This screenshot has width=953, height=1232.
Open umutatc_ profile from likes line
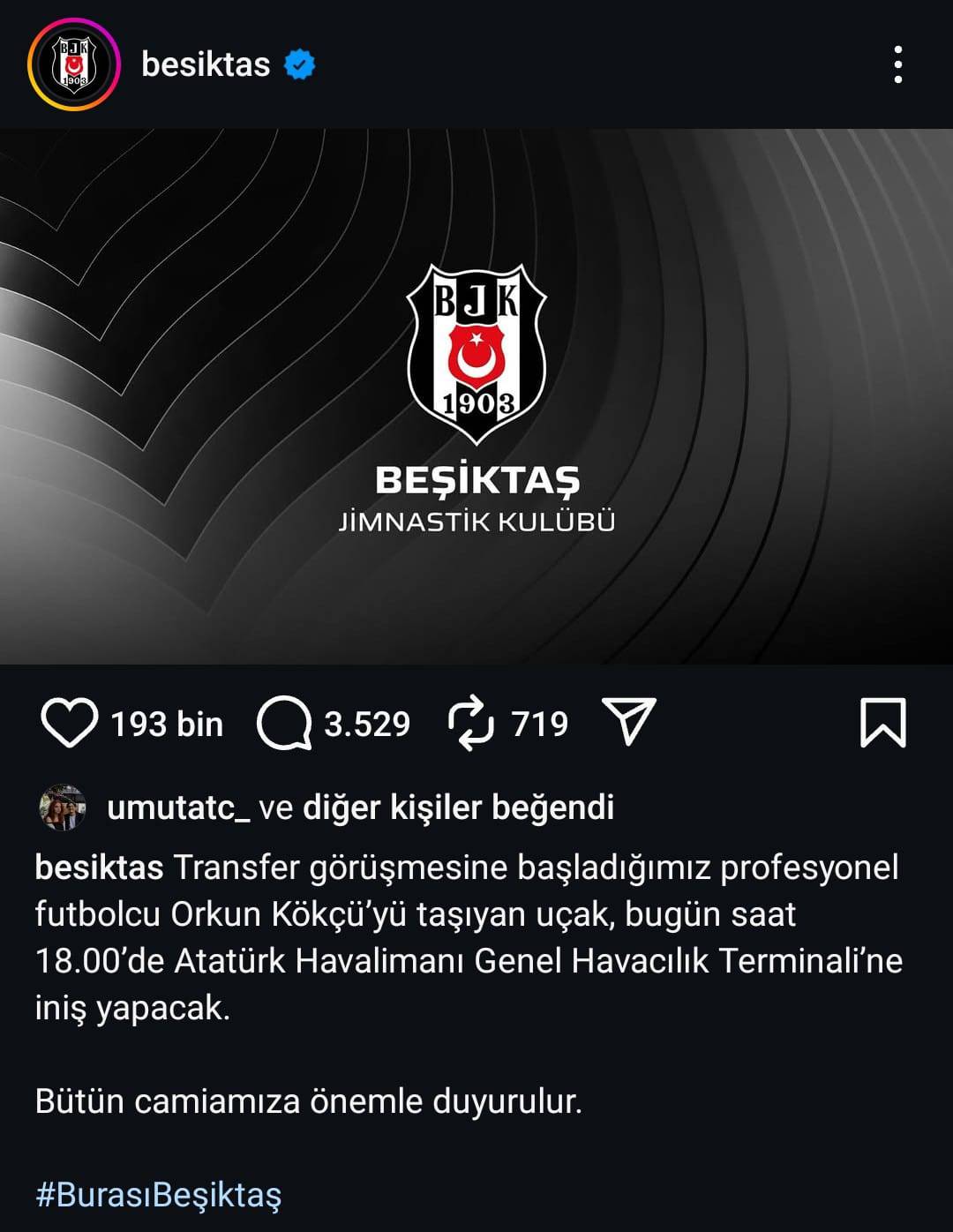click(x=178, y=808)
